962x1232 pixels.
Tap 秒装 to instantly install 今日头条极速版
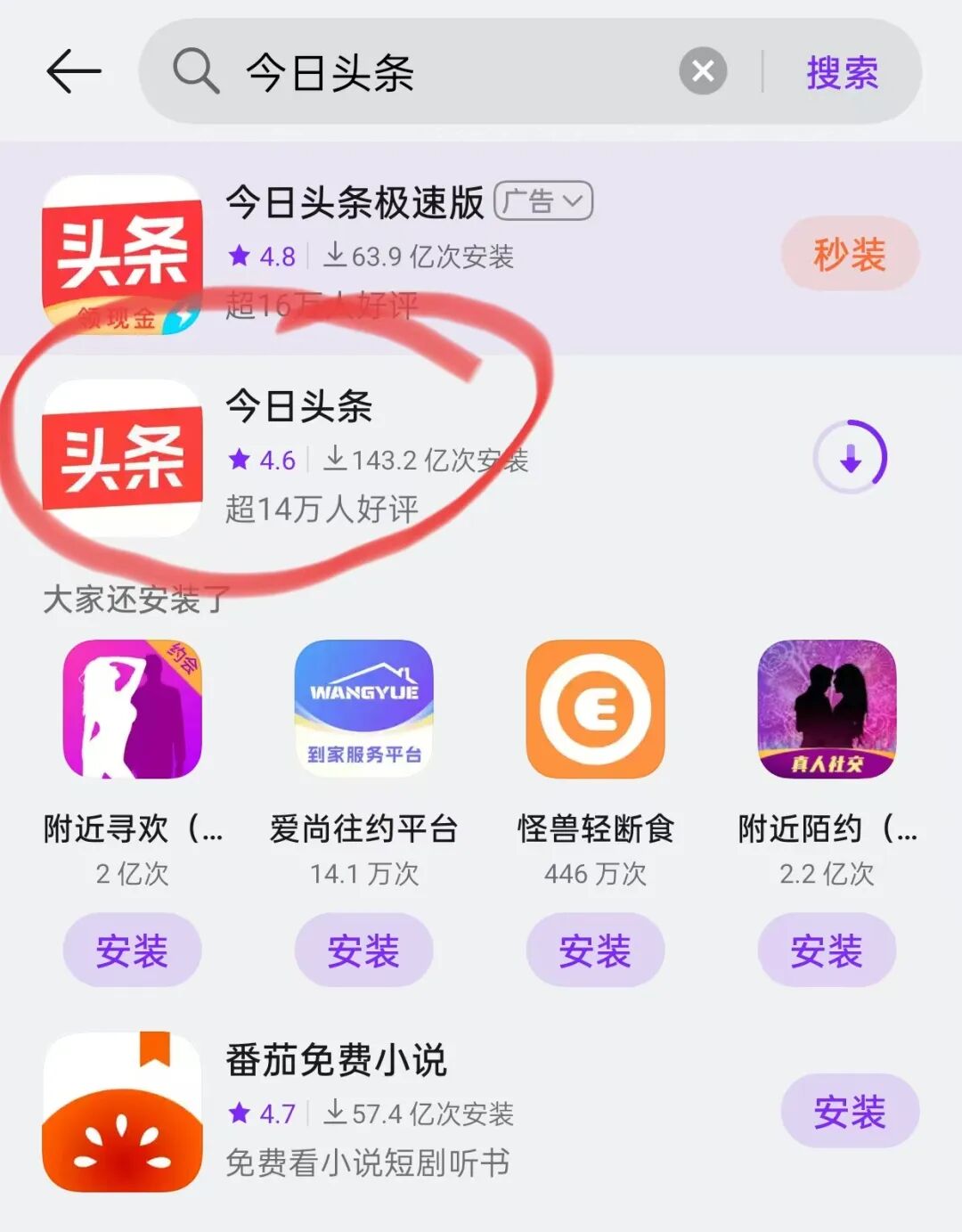[x=850, y=255]
